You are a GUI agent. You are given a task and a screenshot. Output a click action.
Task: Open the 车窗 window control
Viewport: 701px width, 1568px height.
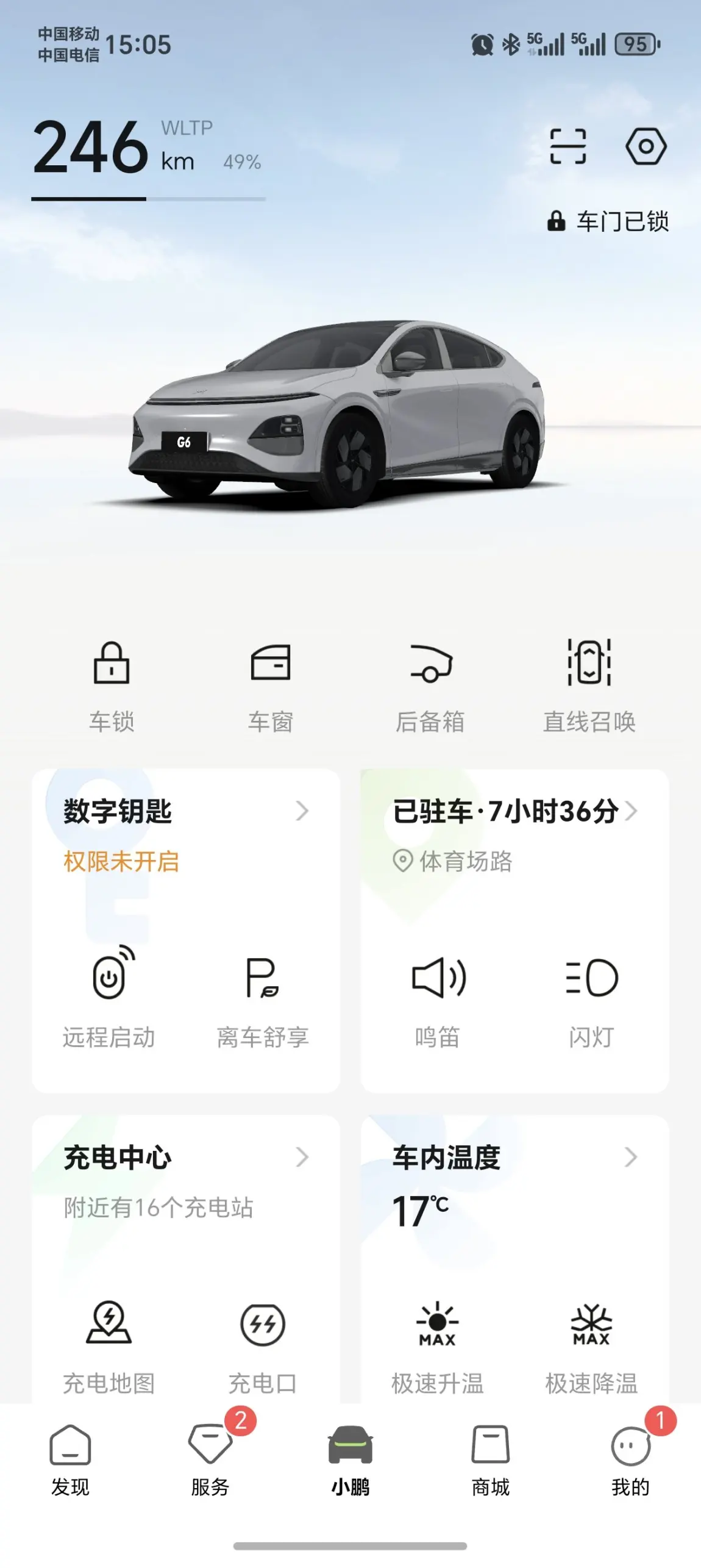[271, 684]
